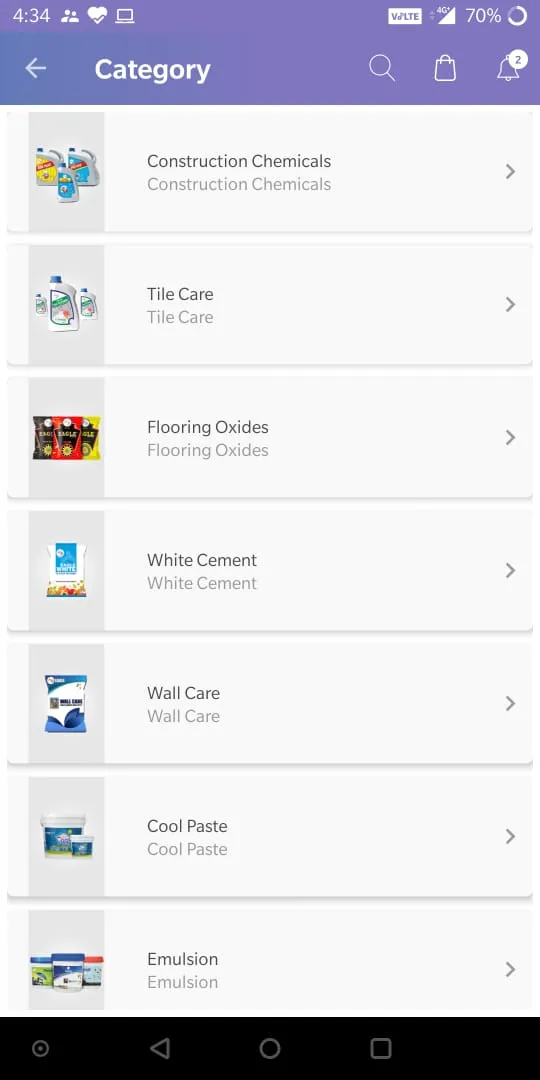Open the shopping bag
Screen dimensions: 540x1080
click(x=445, y=68)
